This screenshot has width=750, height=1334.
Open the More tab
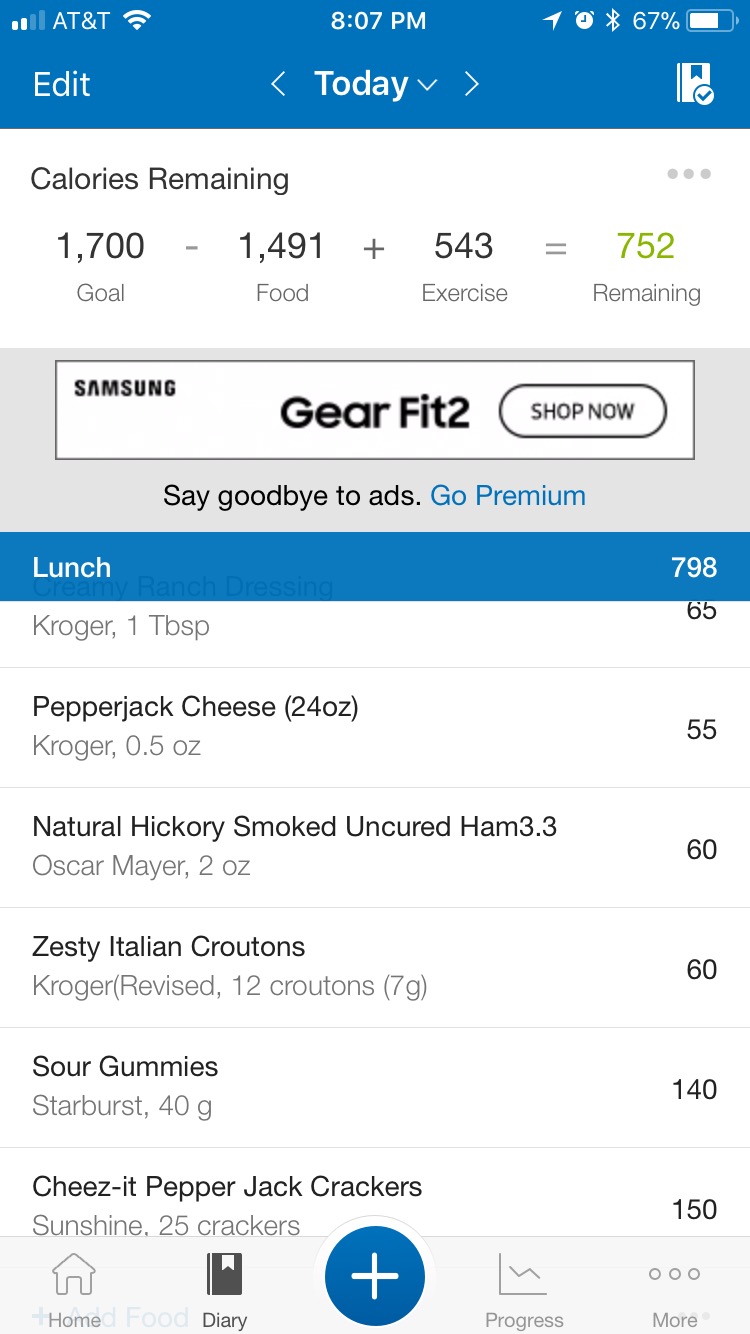[x=674, y=1290]
